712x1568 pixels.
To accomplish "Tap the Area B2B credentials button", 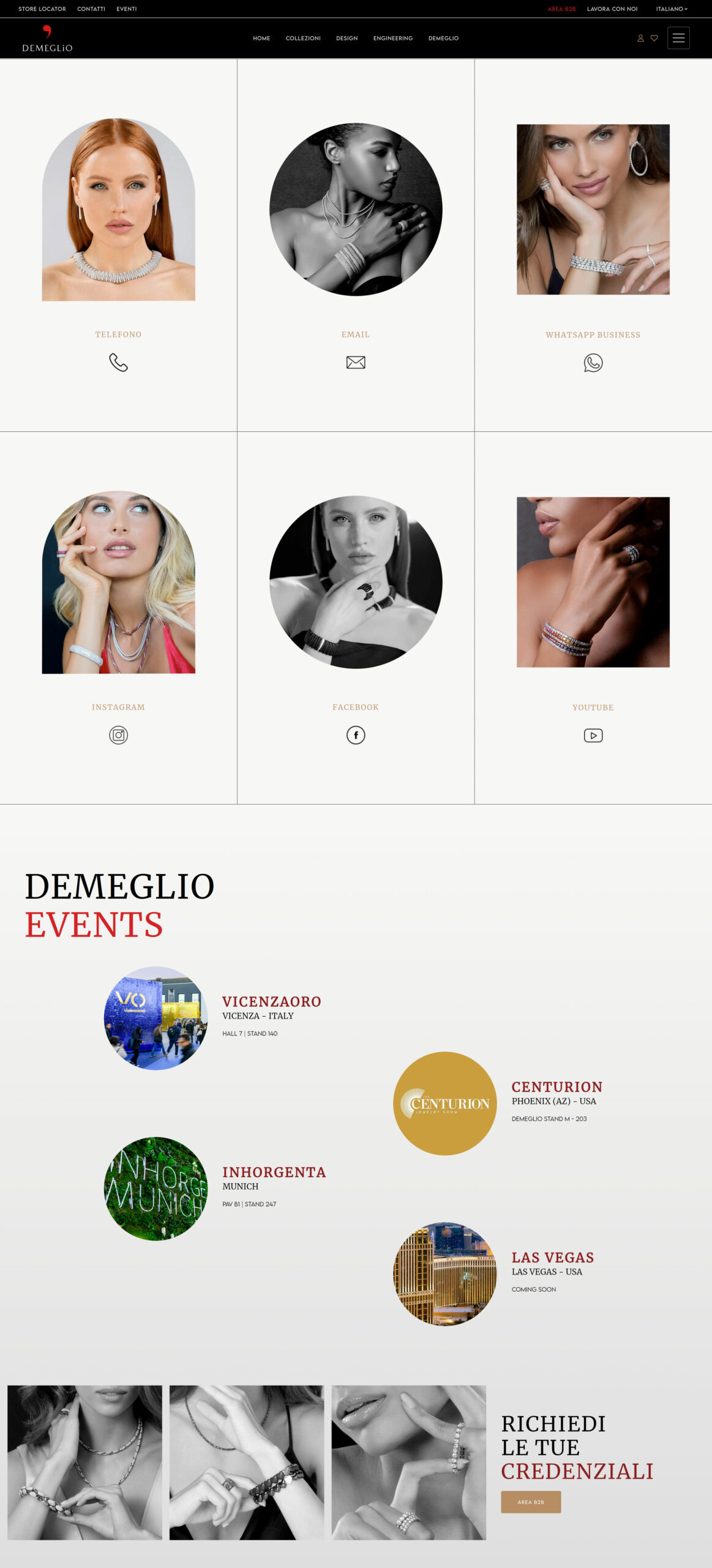I will tap(531, 1502).
